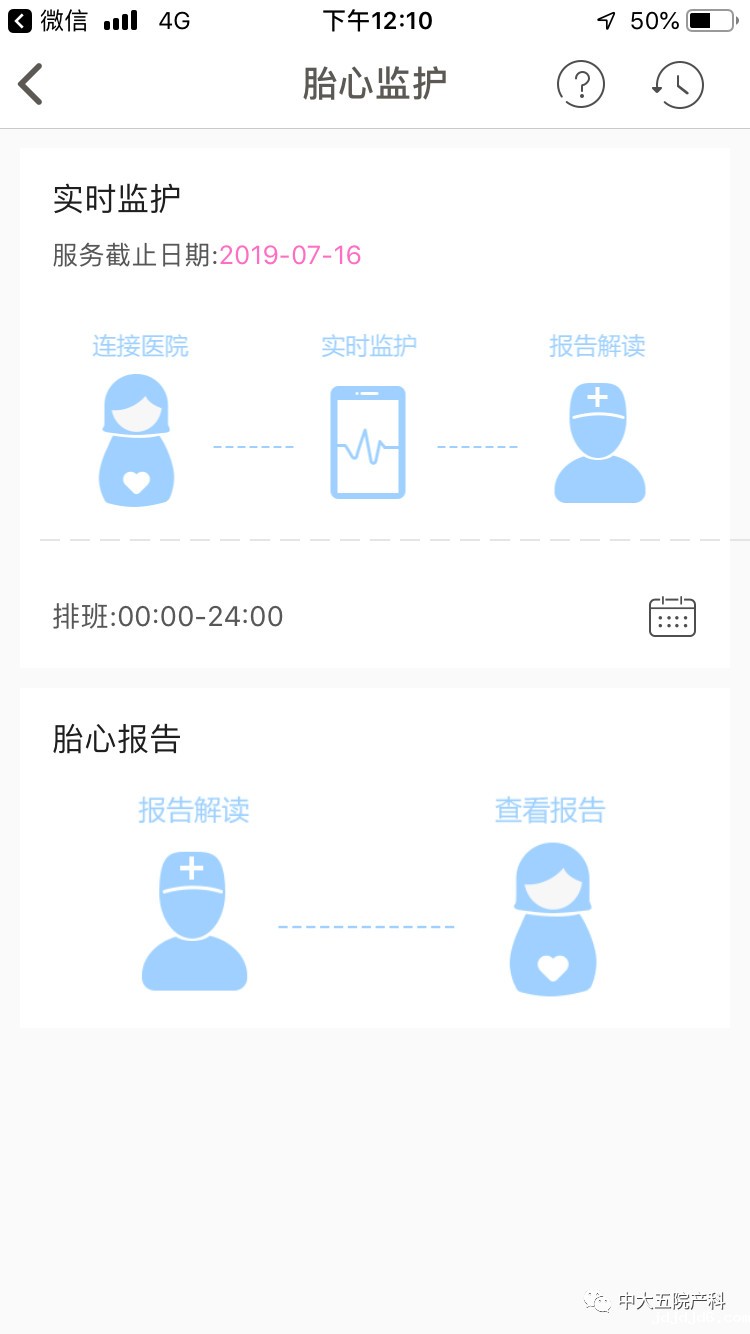Tap the location arrow in status bar

pyautogui.click(x=608, y=19)
